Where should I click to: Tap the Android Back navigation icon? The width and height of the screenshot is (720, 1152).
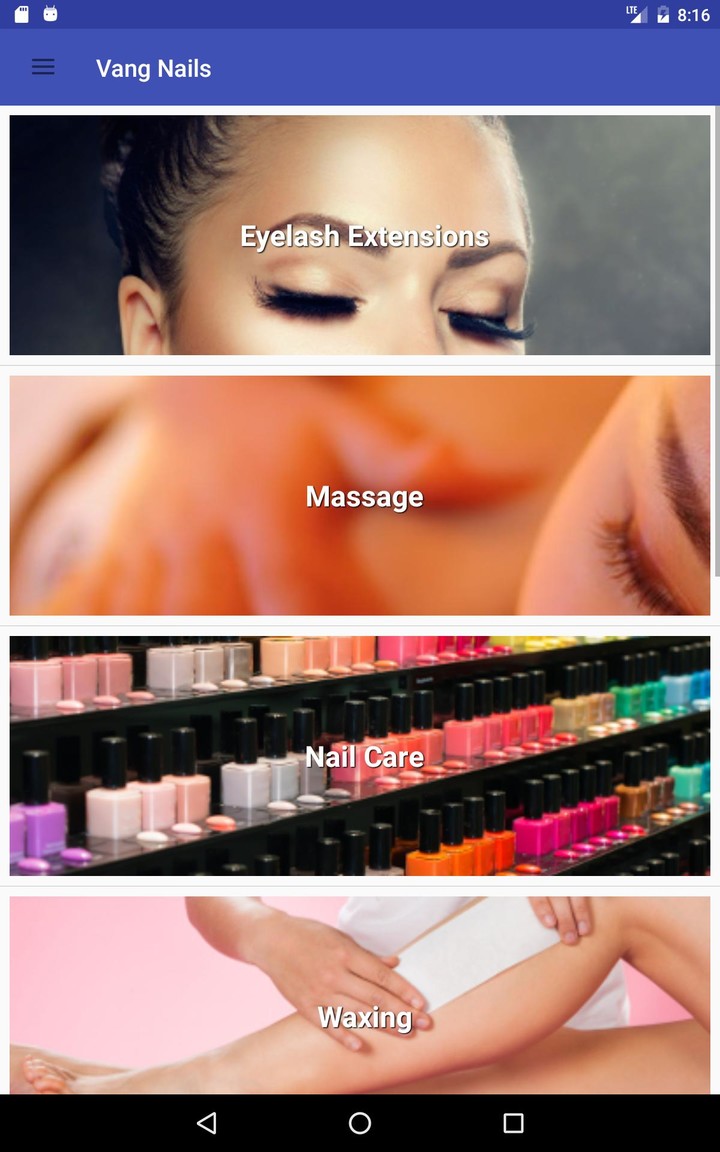[x=206, y=1122]
